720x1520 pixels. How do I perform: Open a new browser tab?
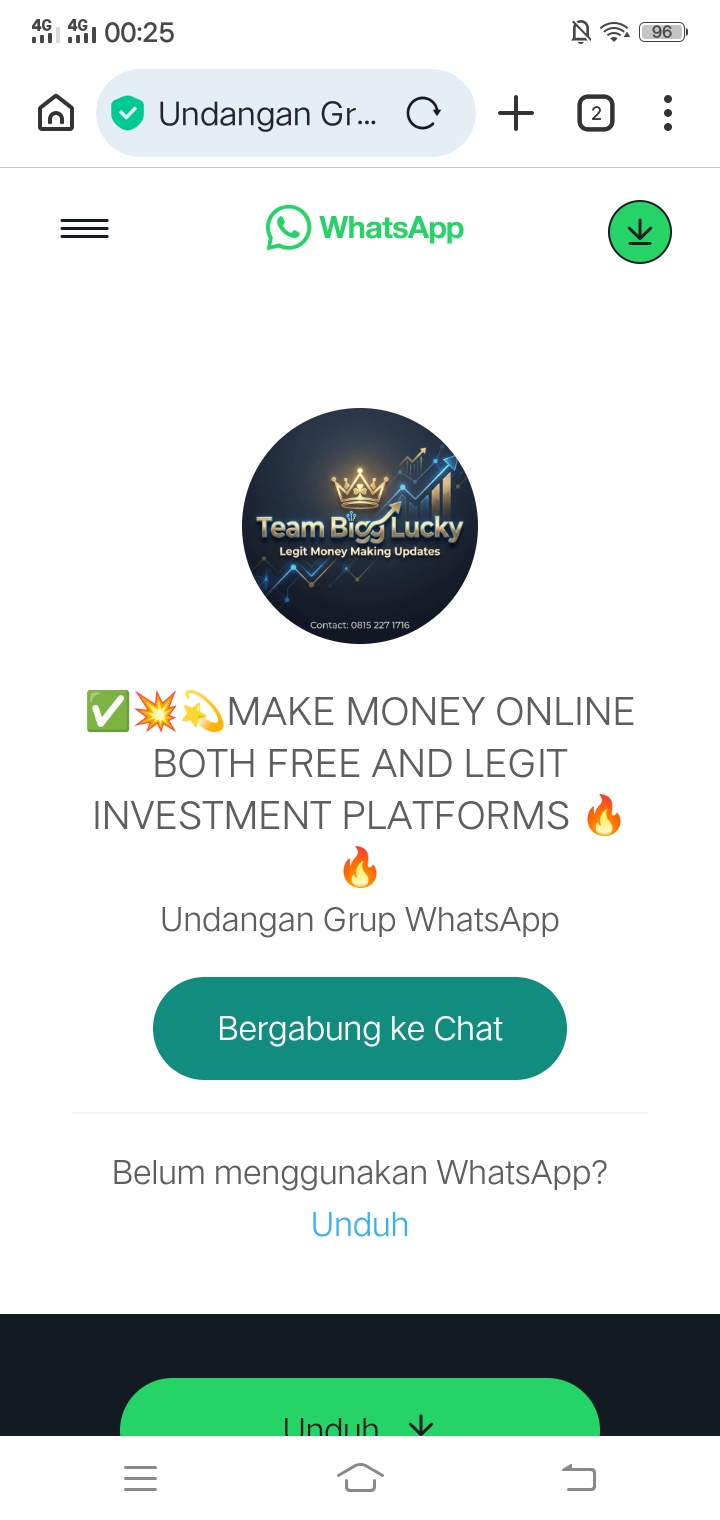tap(516, 113)
